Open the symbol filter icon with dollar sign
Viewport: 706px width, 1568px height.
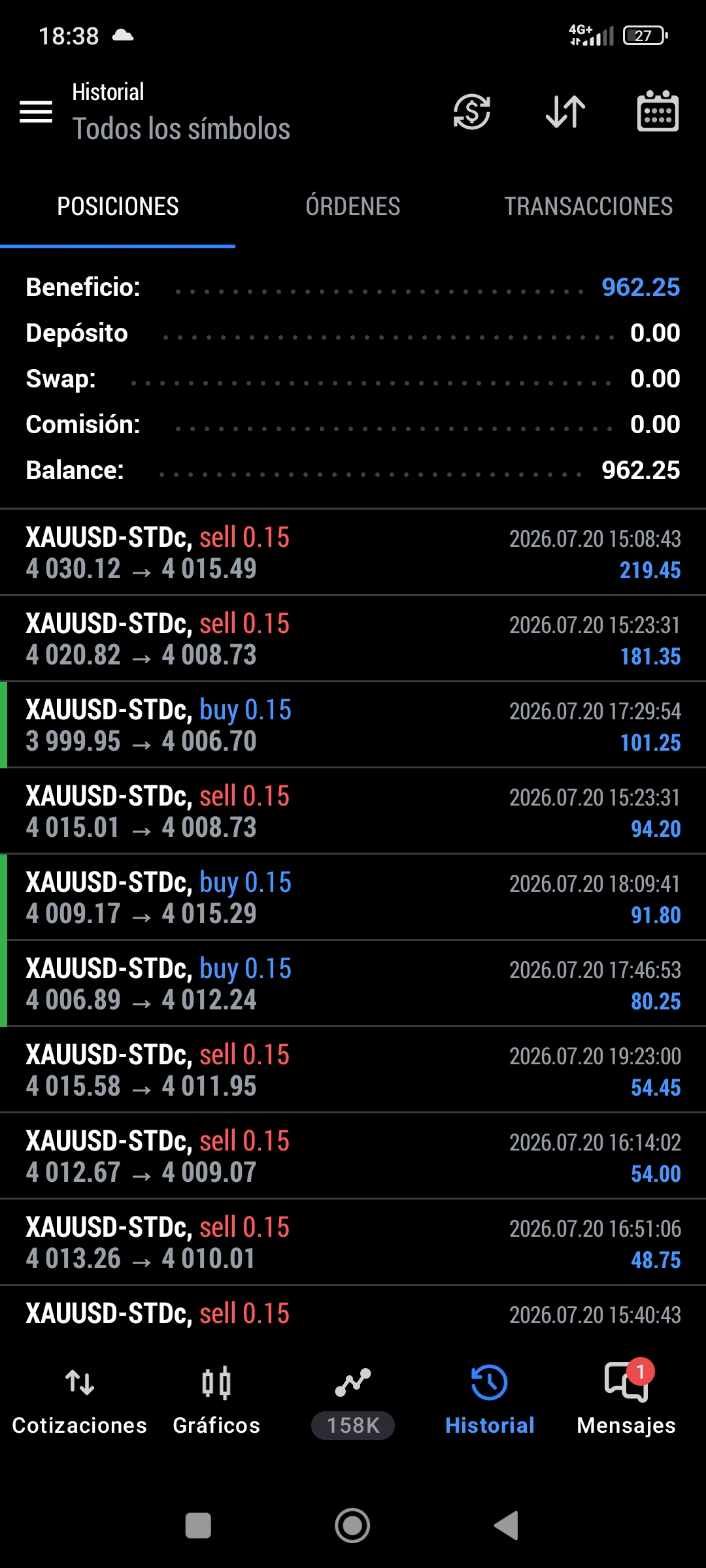(x=472, y=112)
